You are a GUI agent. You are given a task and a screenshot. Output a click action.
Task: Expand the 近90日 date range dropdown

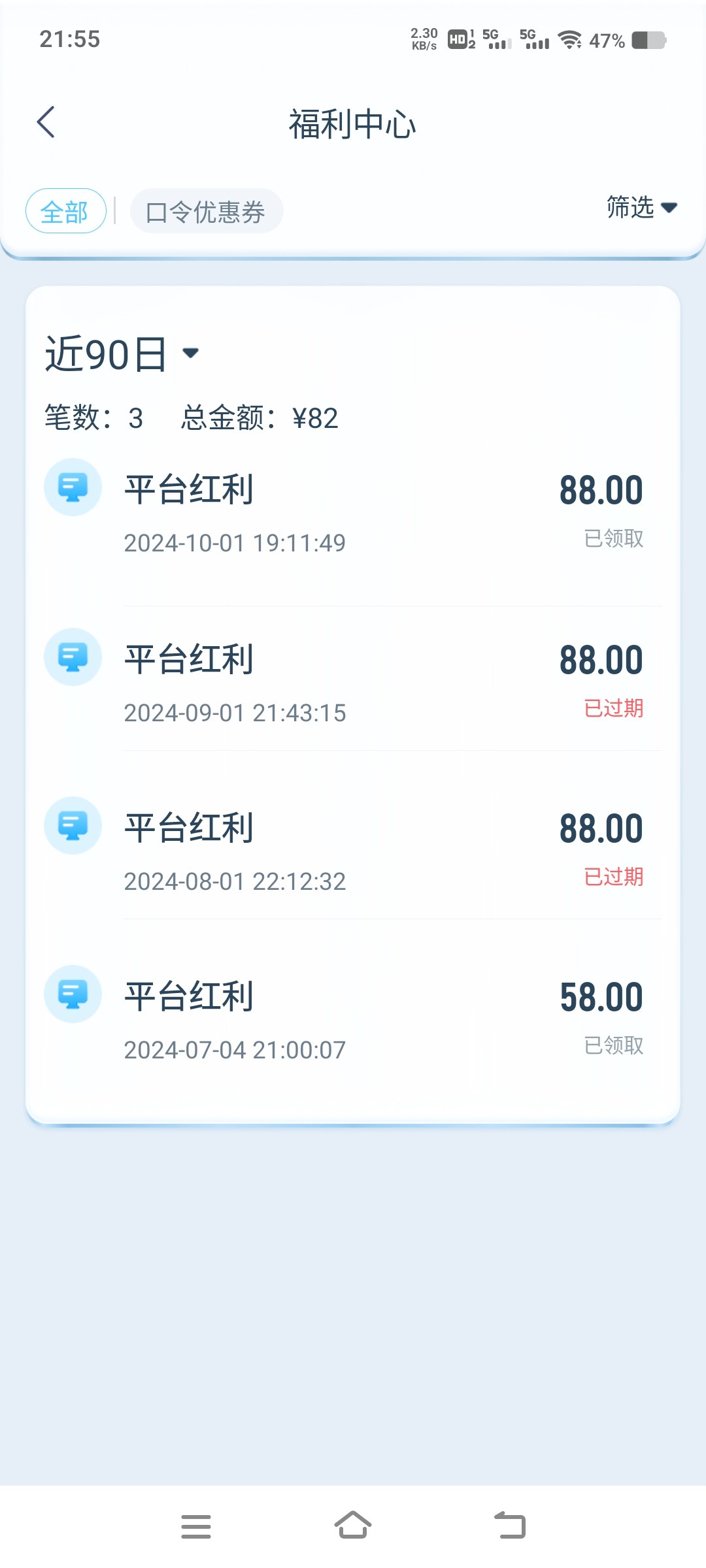(x=122, y=354)
